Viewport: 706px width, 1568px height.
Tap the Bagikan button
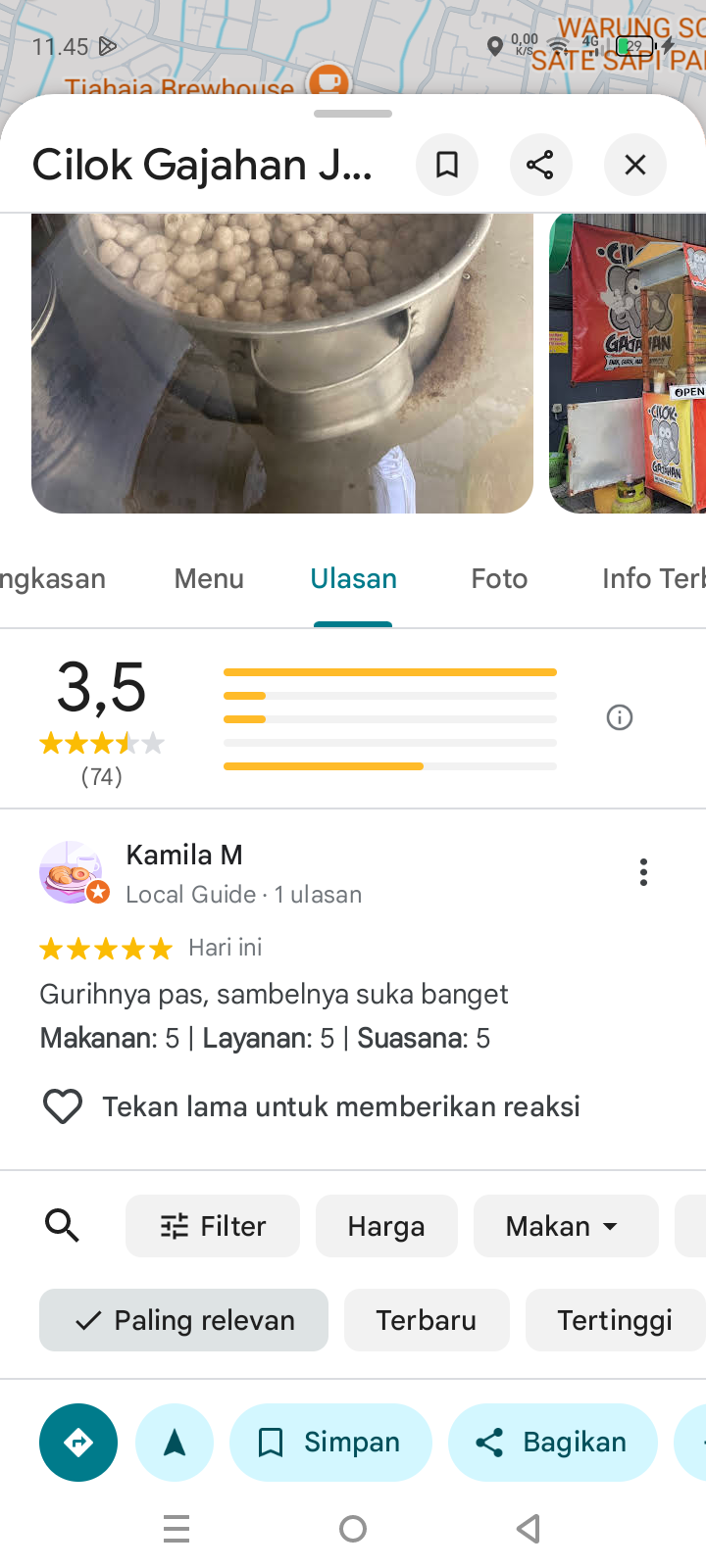click(552, 1443)
